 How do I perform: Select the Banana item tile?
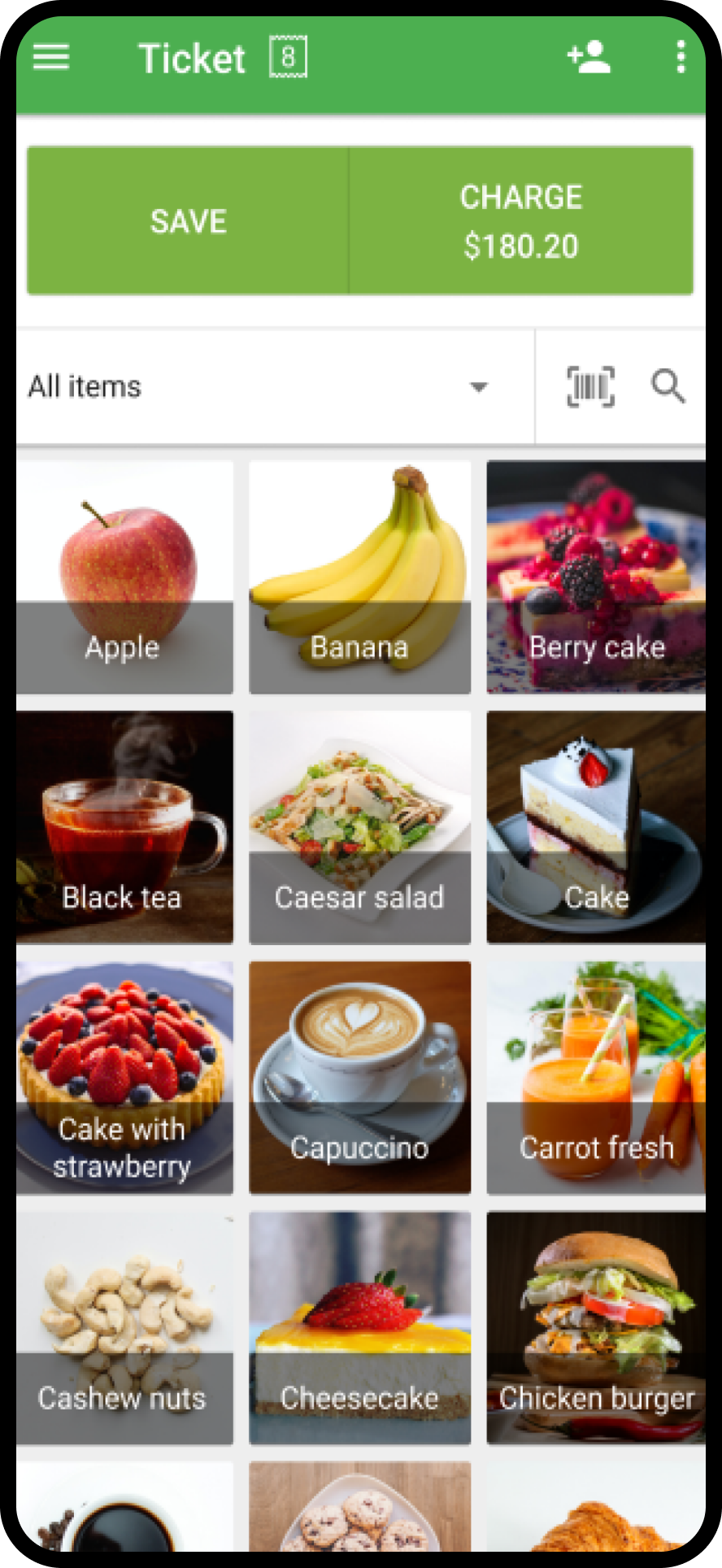[359, 577]
